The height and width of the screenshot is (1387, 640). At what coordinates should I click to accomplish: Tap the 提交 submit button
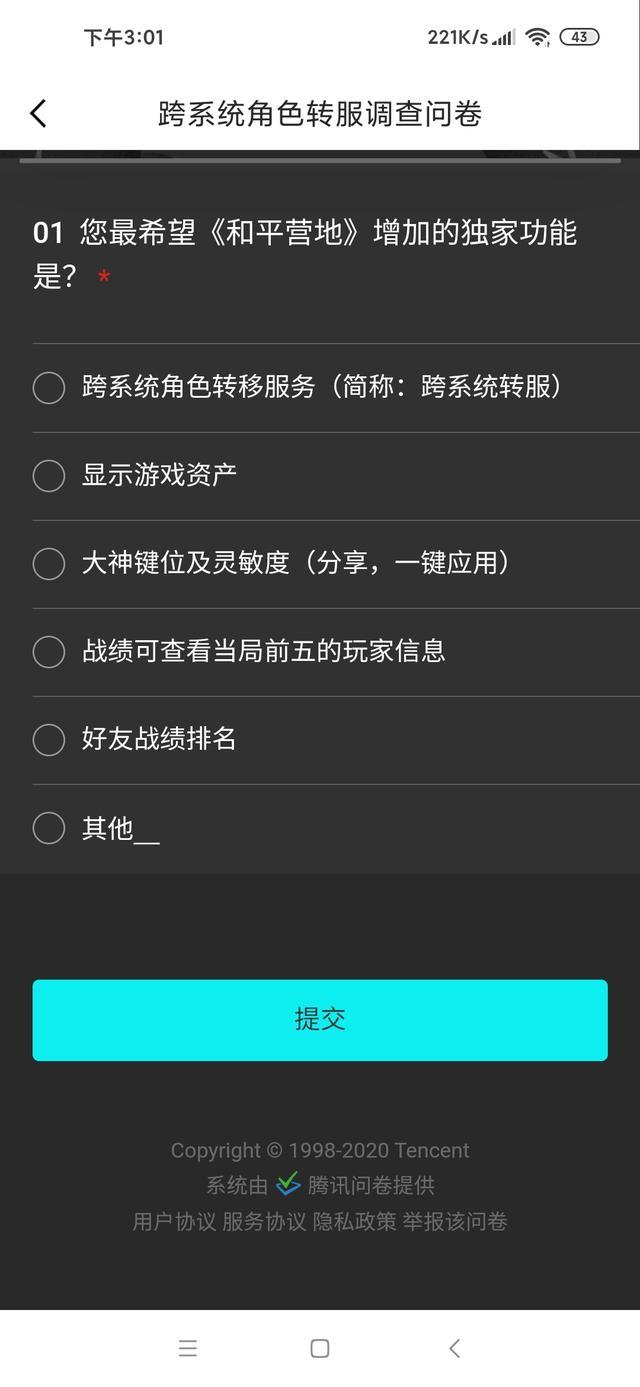point(320,1020)
